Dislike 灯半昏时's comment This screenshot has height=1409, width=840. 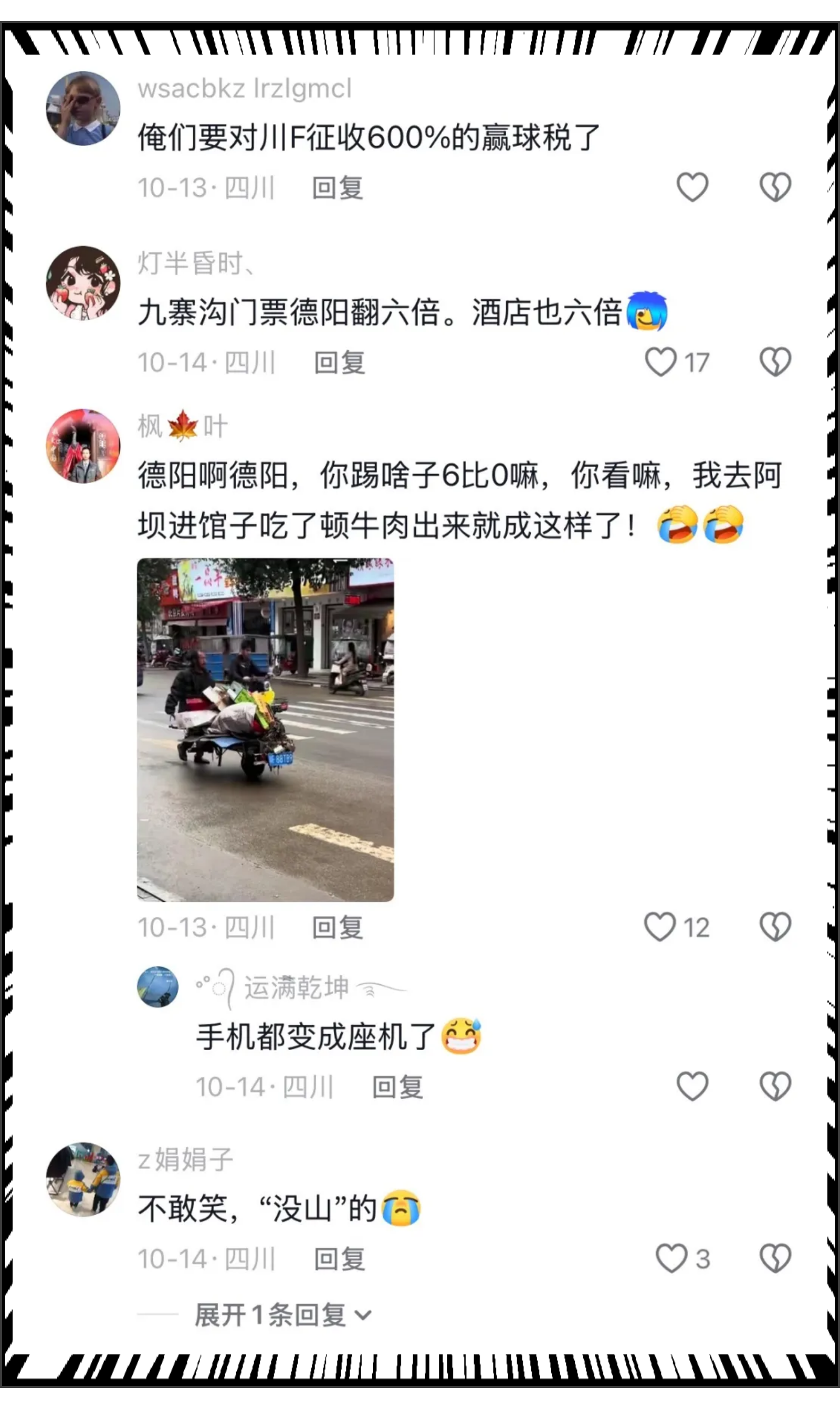coord(775,362)
